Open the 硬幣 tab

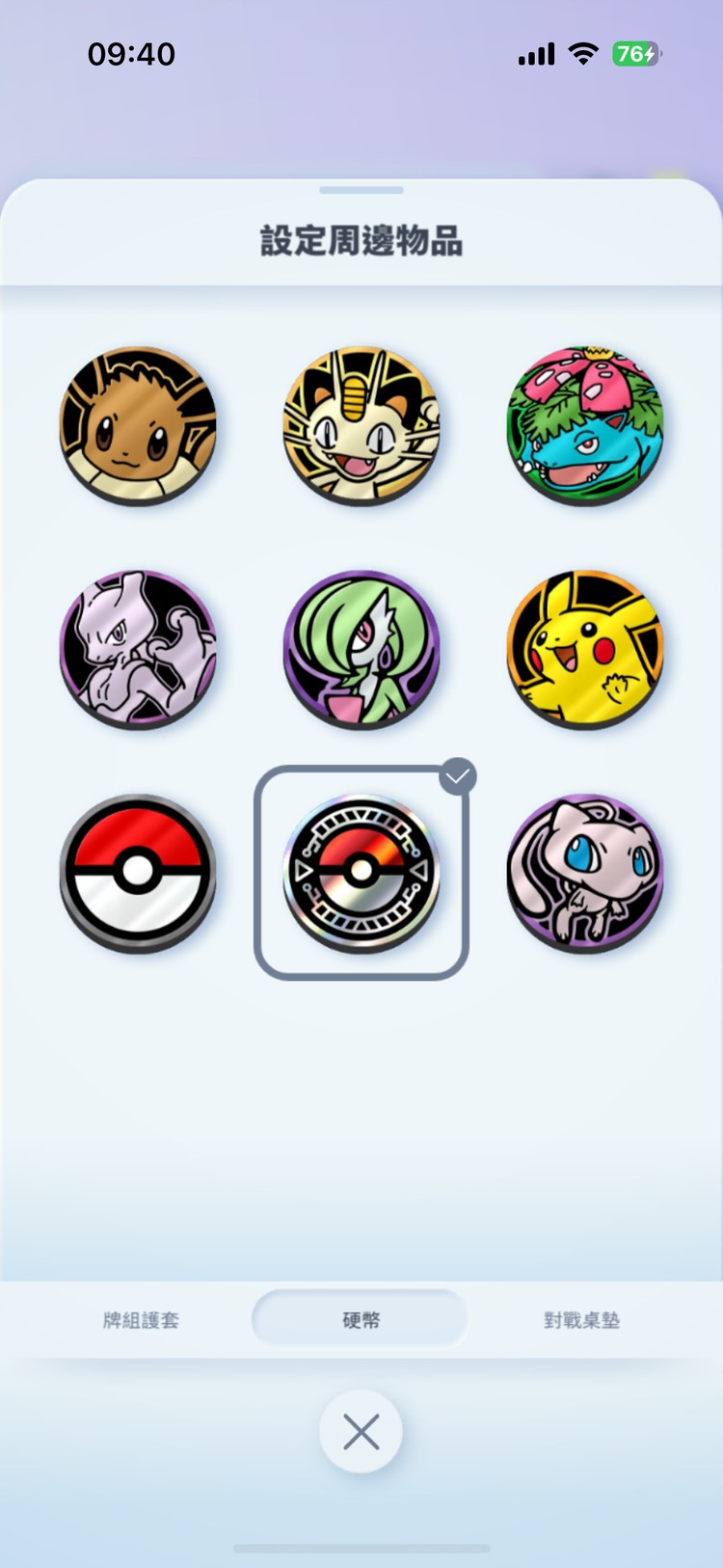click(361, 1320)
